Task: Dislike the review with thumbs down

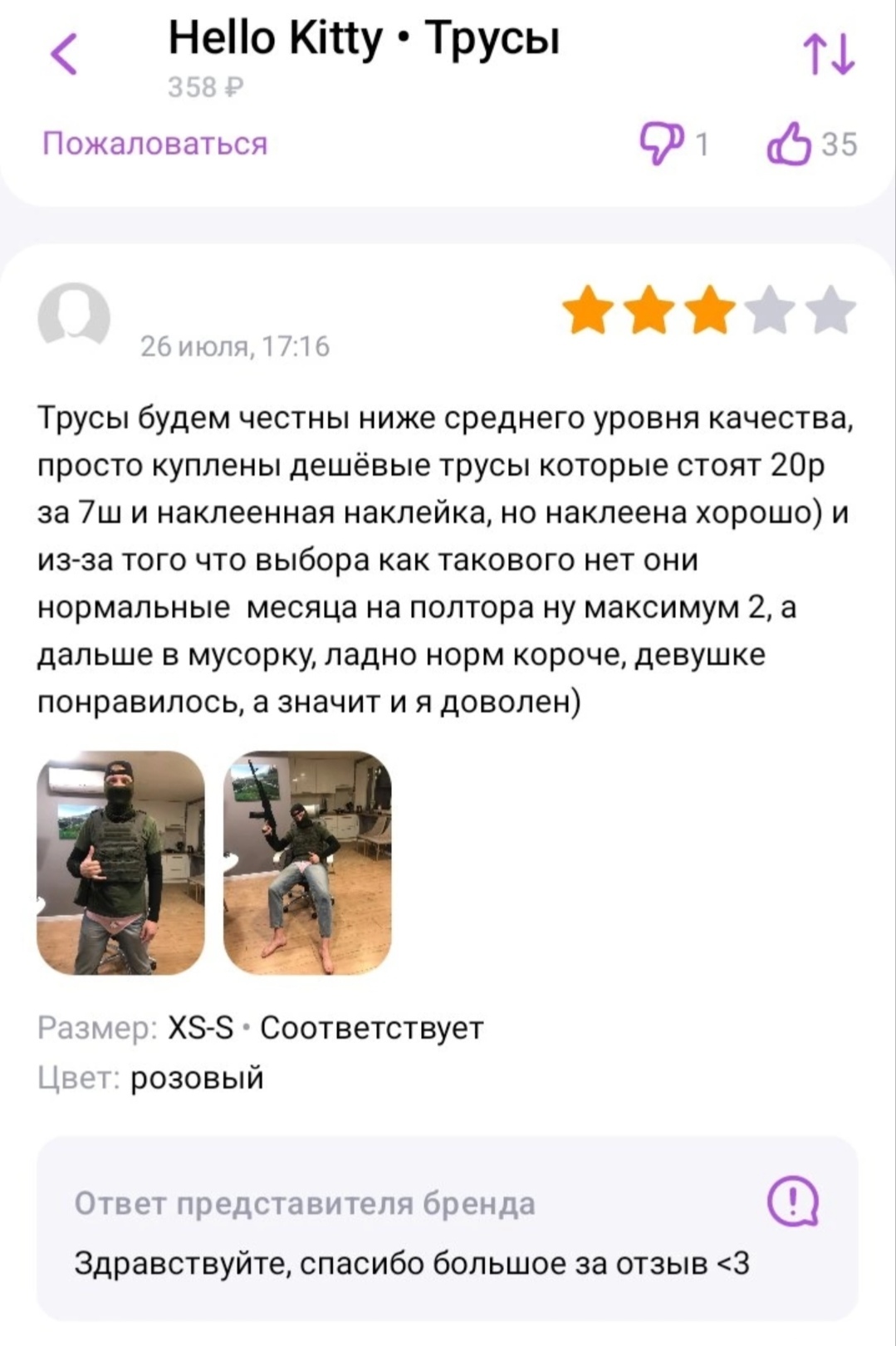Action: 661,144
